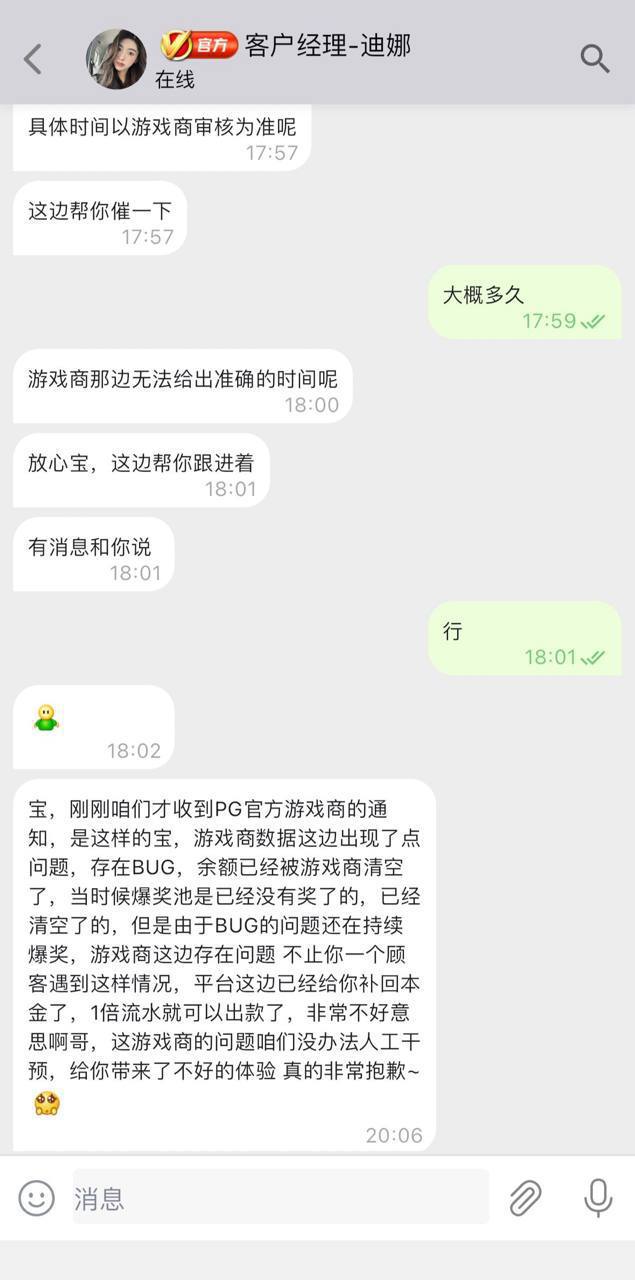Tap the 消息 message input field
Image resolution: width=635 pixels, height=1280 pixels.
(x=280, y=1197)
